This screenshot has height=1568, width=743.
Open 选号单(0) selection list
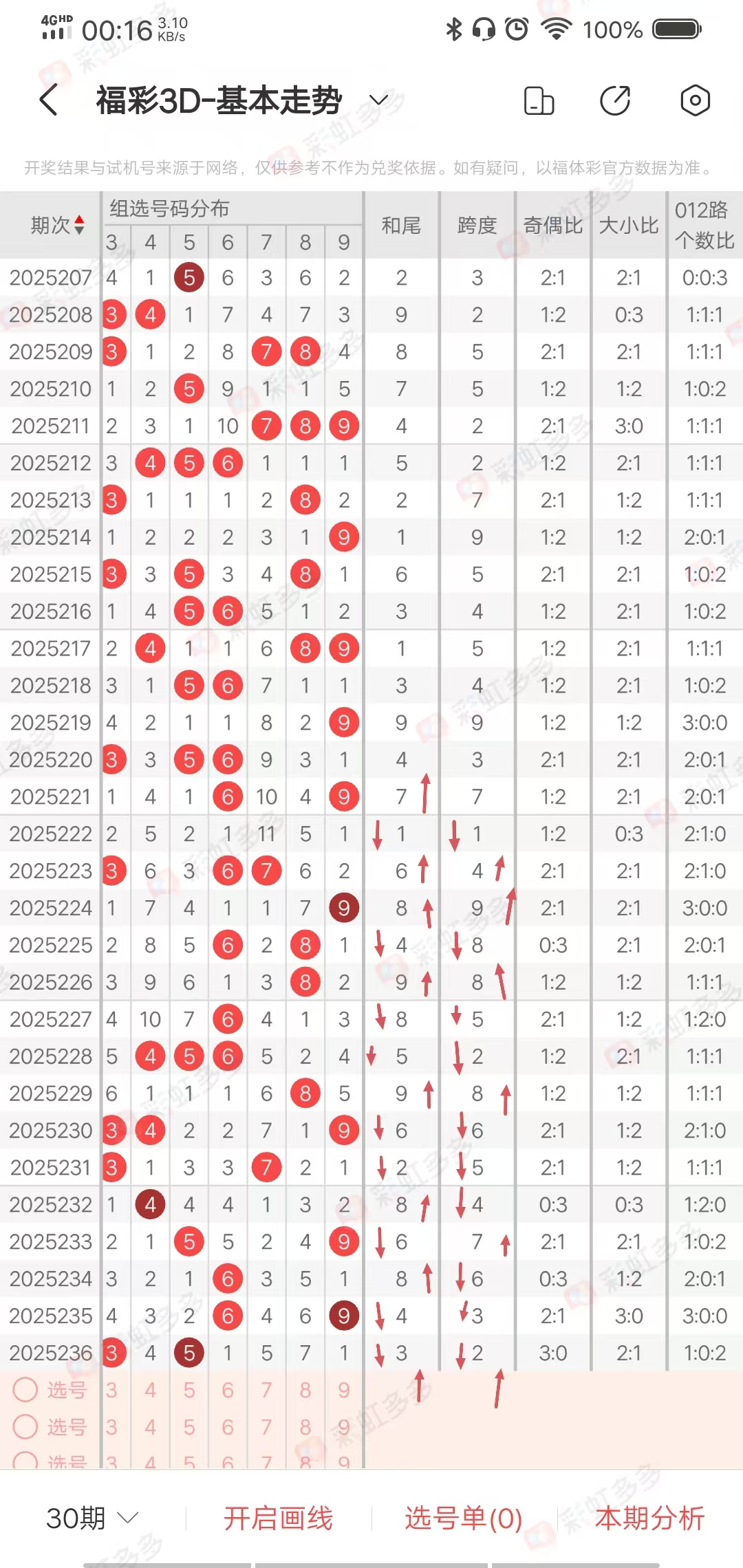pos(463,1518)
